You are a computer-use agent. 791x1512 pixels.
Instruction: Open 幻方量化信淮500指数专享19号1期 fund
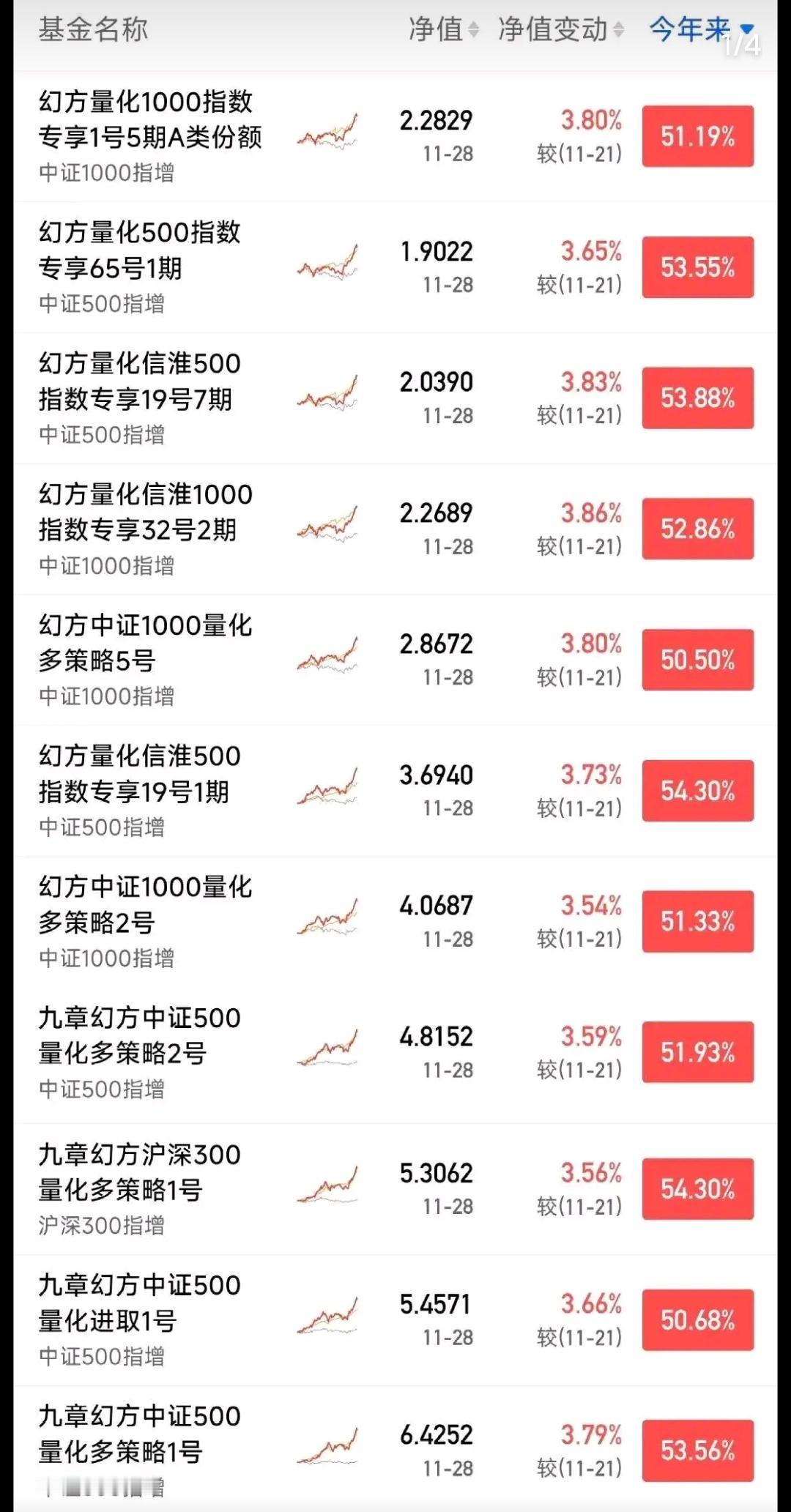pos(139,774)
